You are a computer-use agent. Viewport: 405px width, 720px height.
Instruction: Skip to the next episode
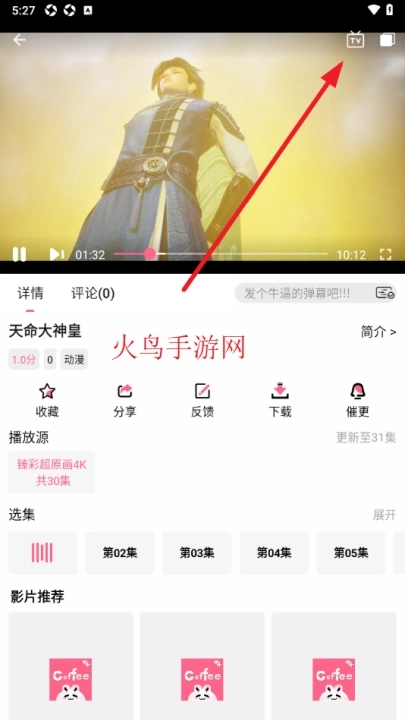click(56, 254)
